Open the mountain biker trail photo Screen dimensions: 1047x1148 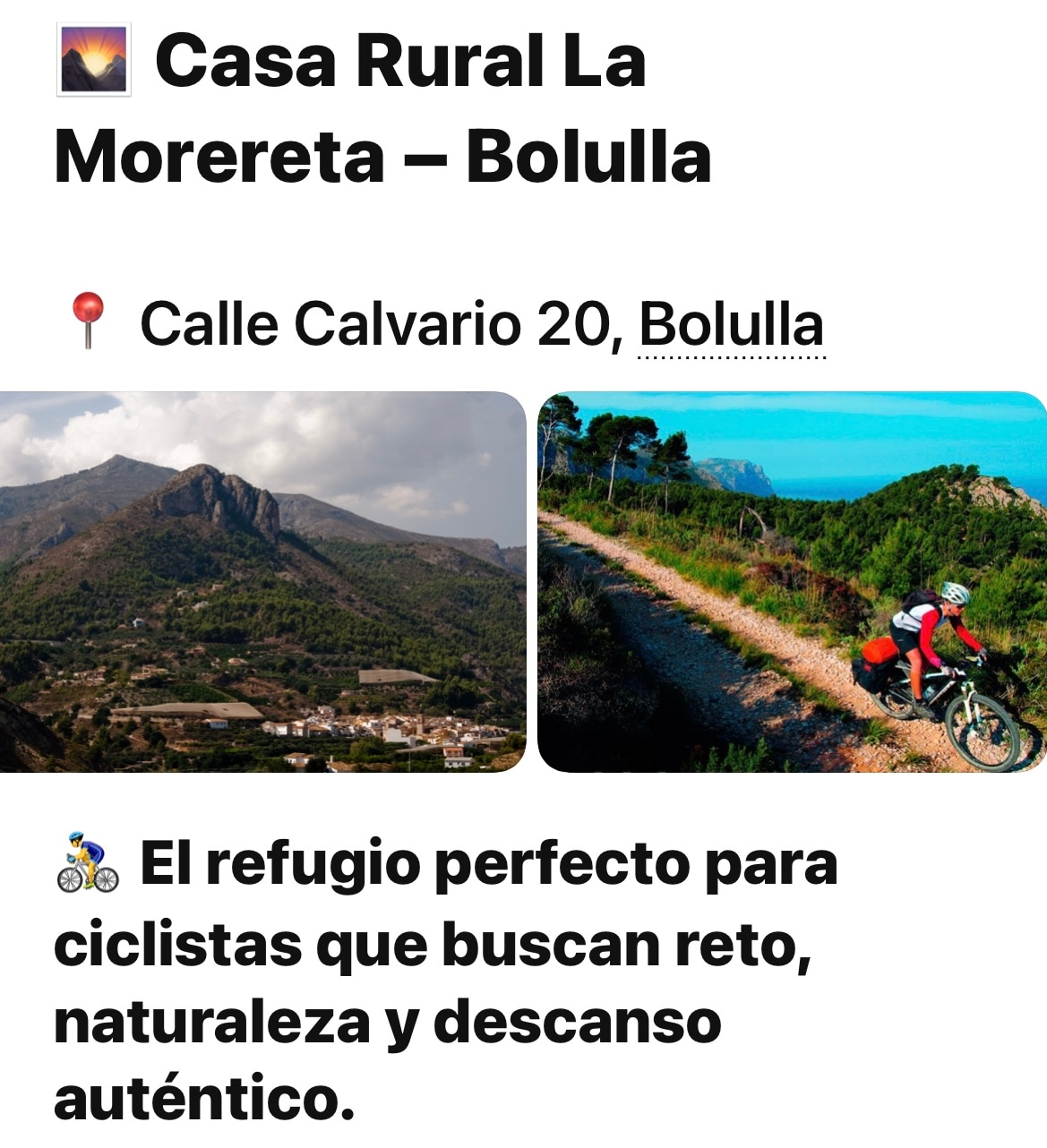tap(792, 582)
